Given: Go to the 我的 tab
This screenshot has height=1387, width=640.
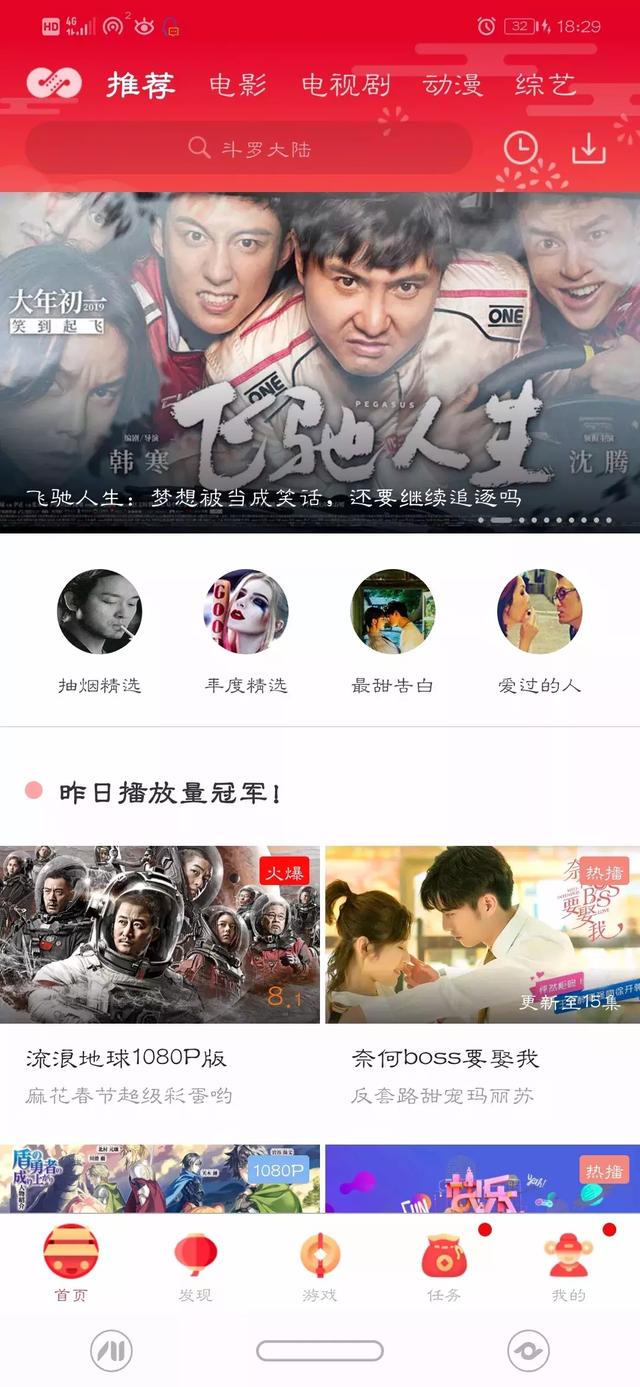Looking at the screenshot, I should click(x=568, y=1267).
